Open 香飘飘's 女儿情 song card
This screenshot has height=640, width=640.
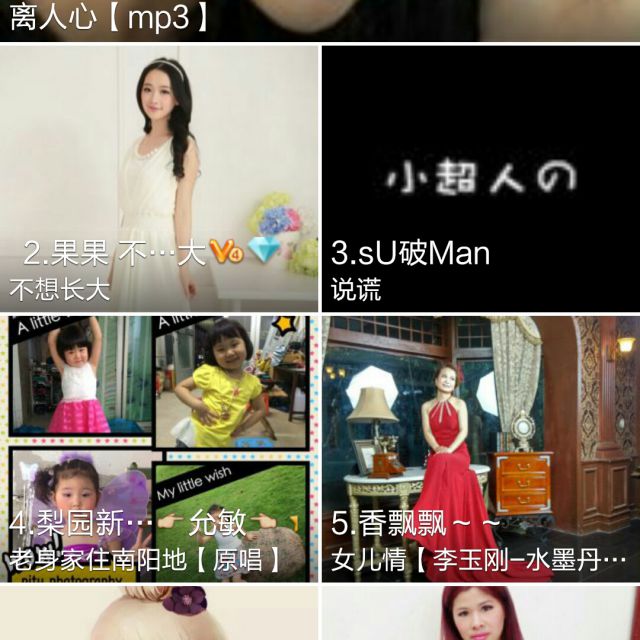point(480,448)
